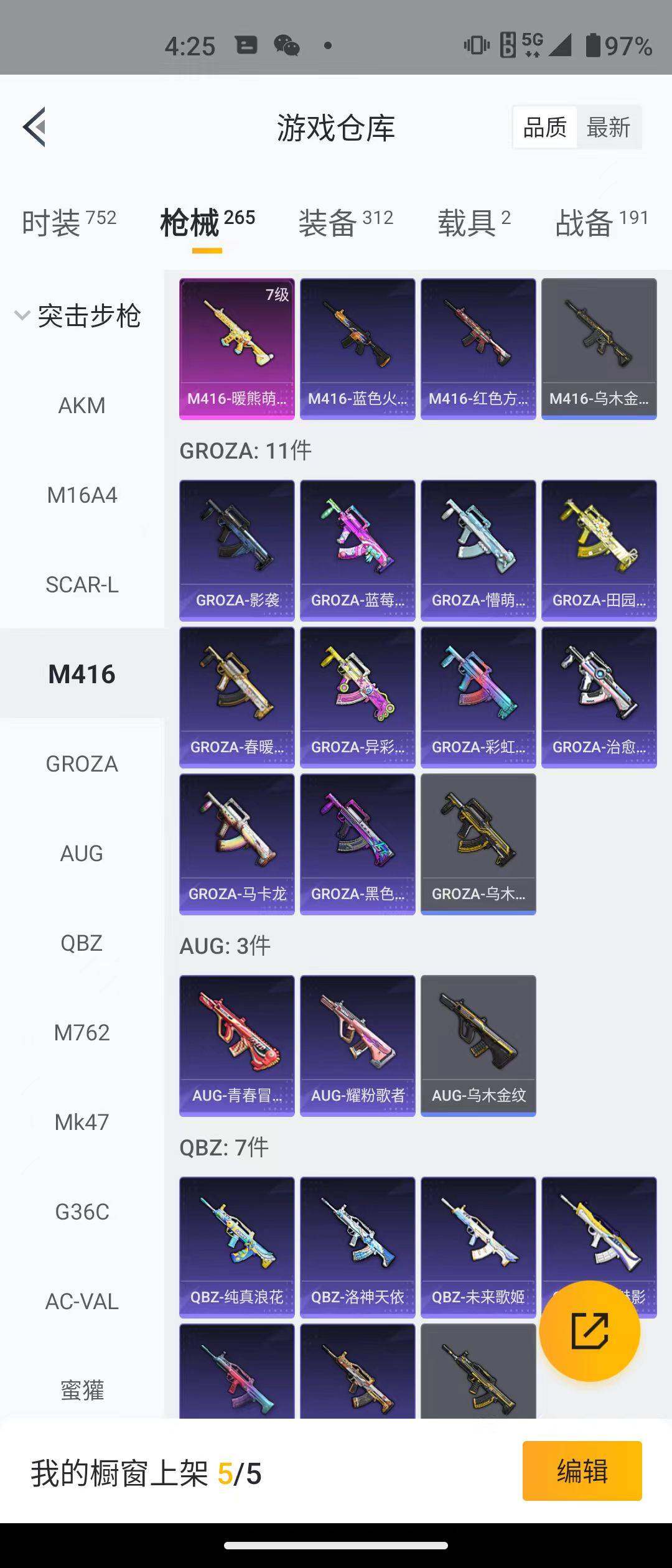Select M762 in the side list

click(82, 1033)
